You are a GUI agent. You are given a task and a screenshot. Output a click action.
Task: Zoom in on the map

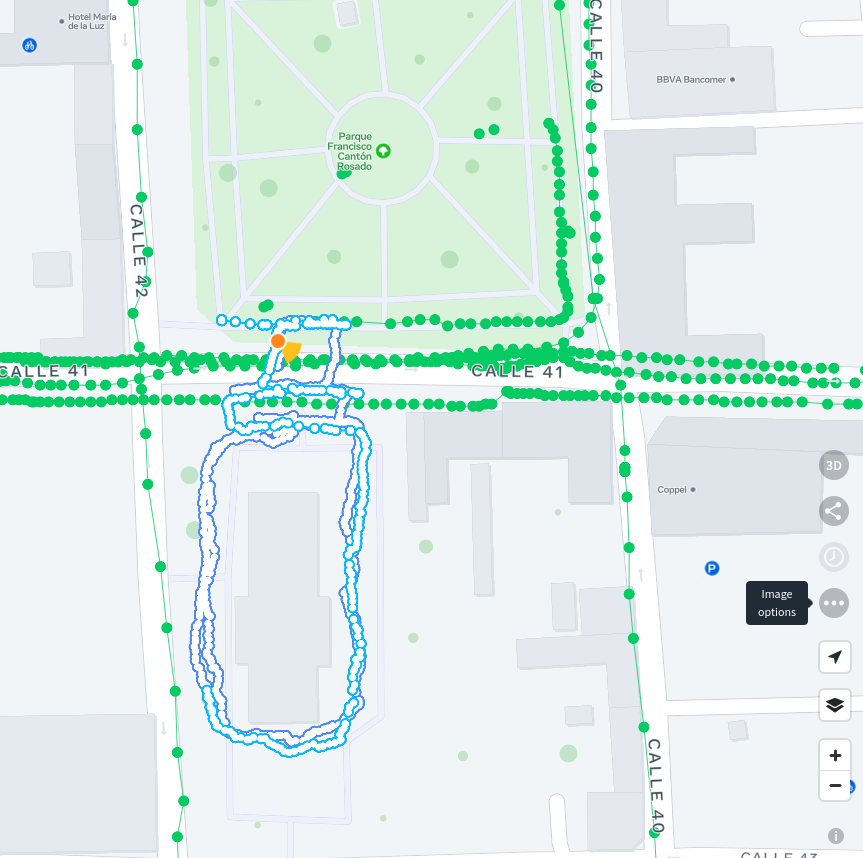(x=835, y=755)
